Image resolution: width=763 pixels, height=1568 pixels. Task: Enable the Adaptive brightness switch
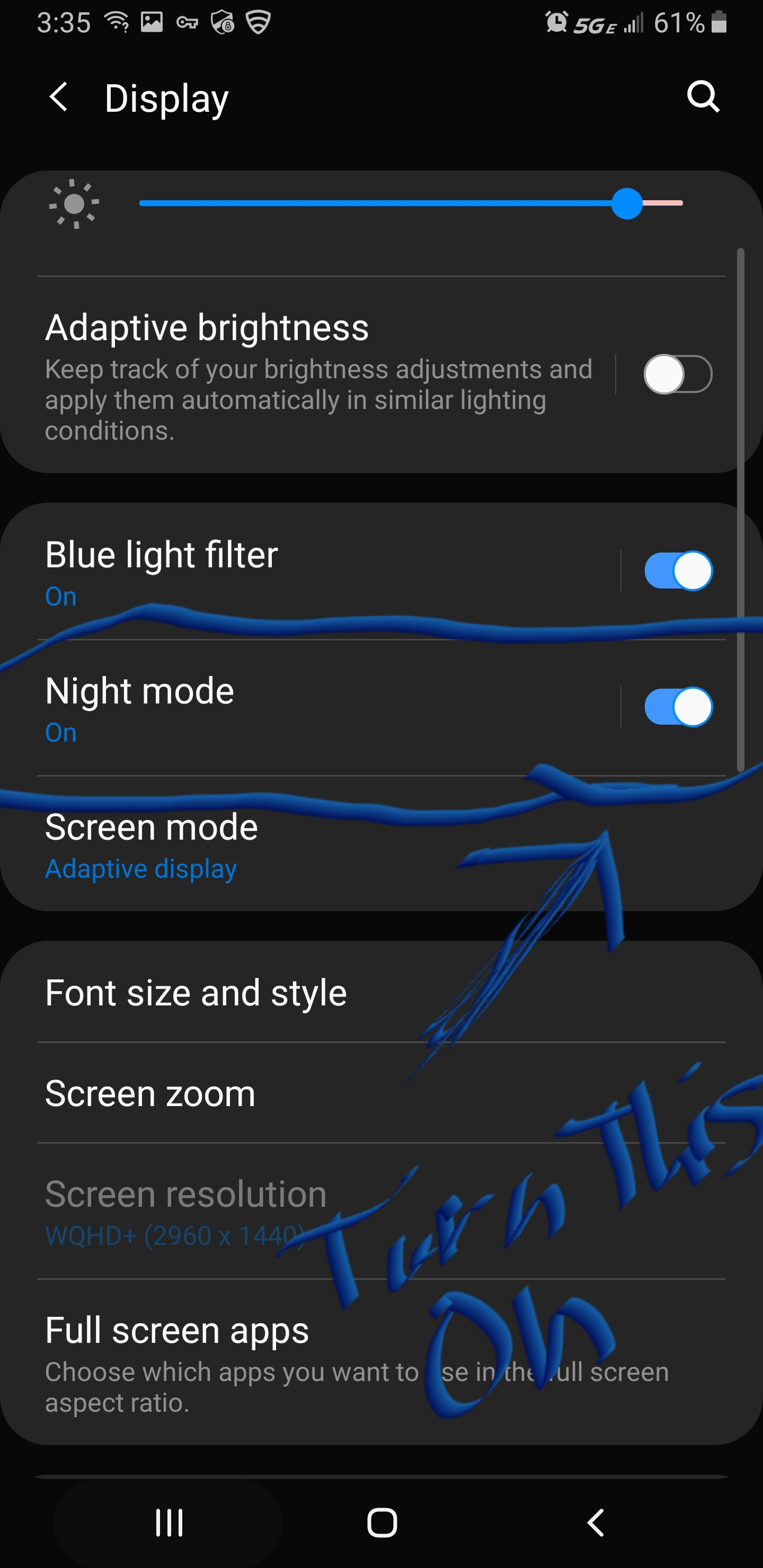(677, 375)
